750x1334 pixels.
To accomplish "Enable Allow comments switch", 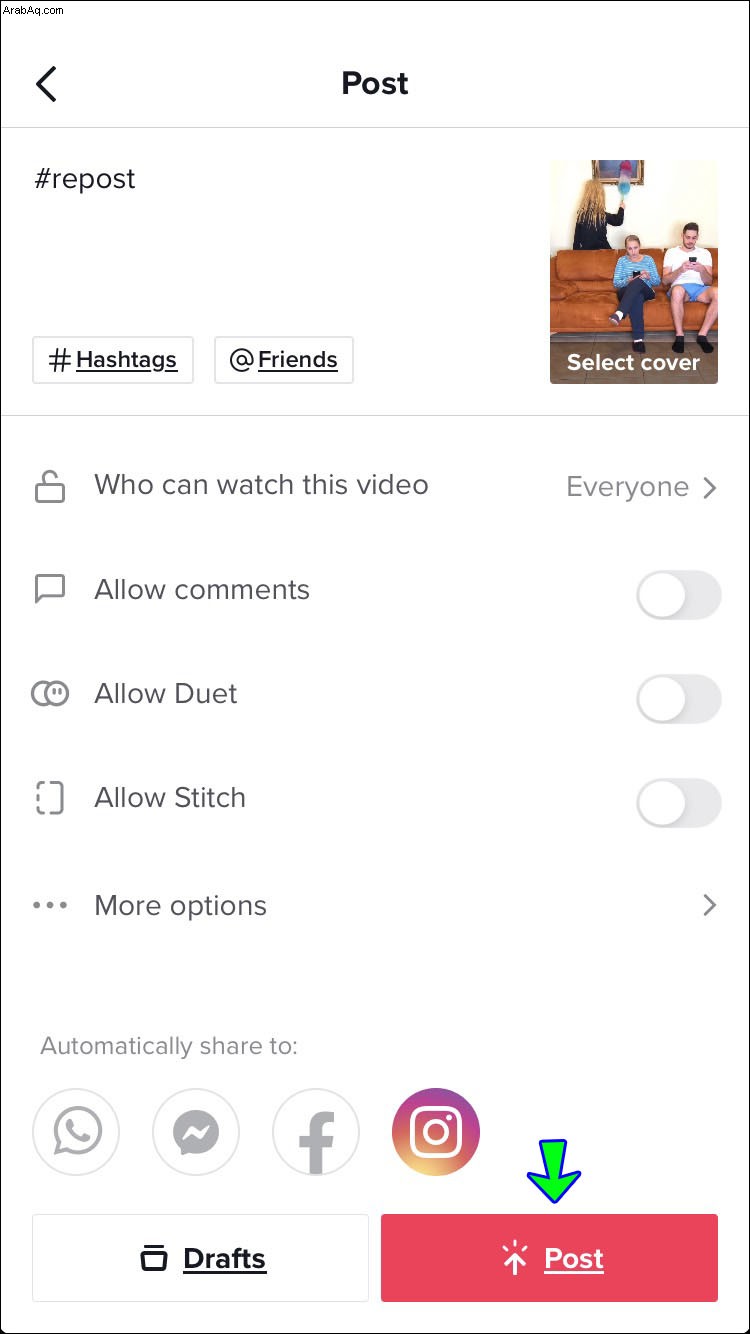I will [679, 596].
